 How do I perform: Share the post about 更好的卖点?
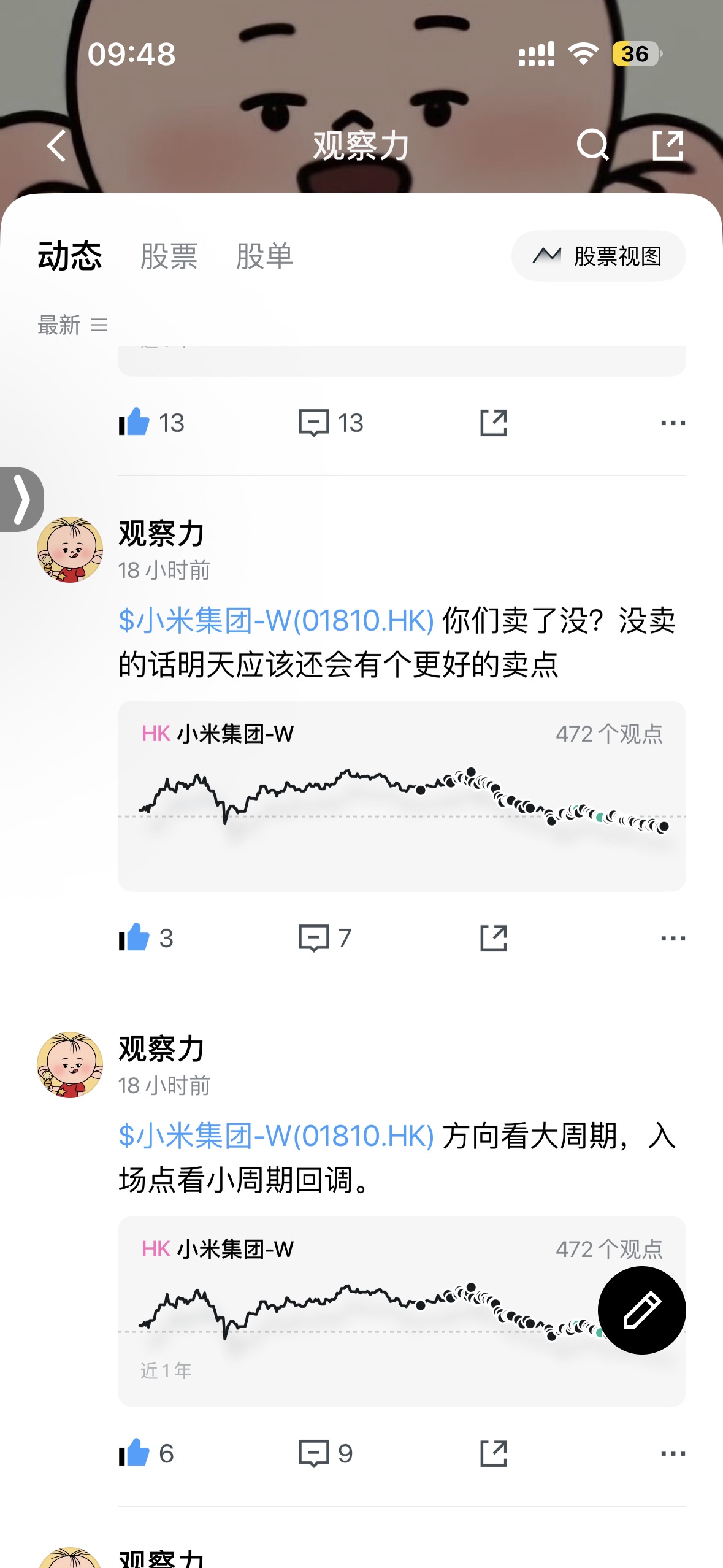point(493,938)
